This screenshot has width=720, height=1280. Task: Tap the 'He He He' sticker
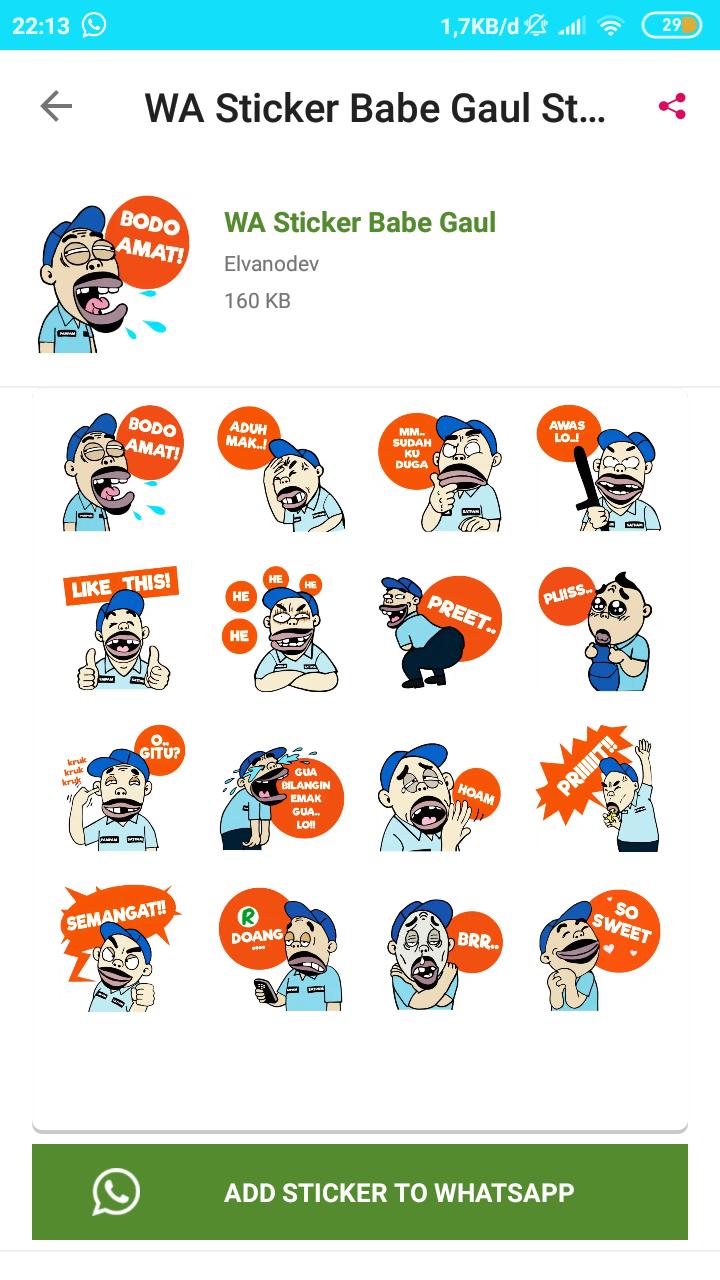[x=280, y=628]
